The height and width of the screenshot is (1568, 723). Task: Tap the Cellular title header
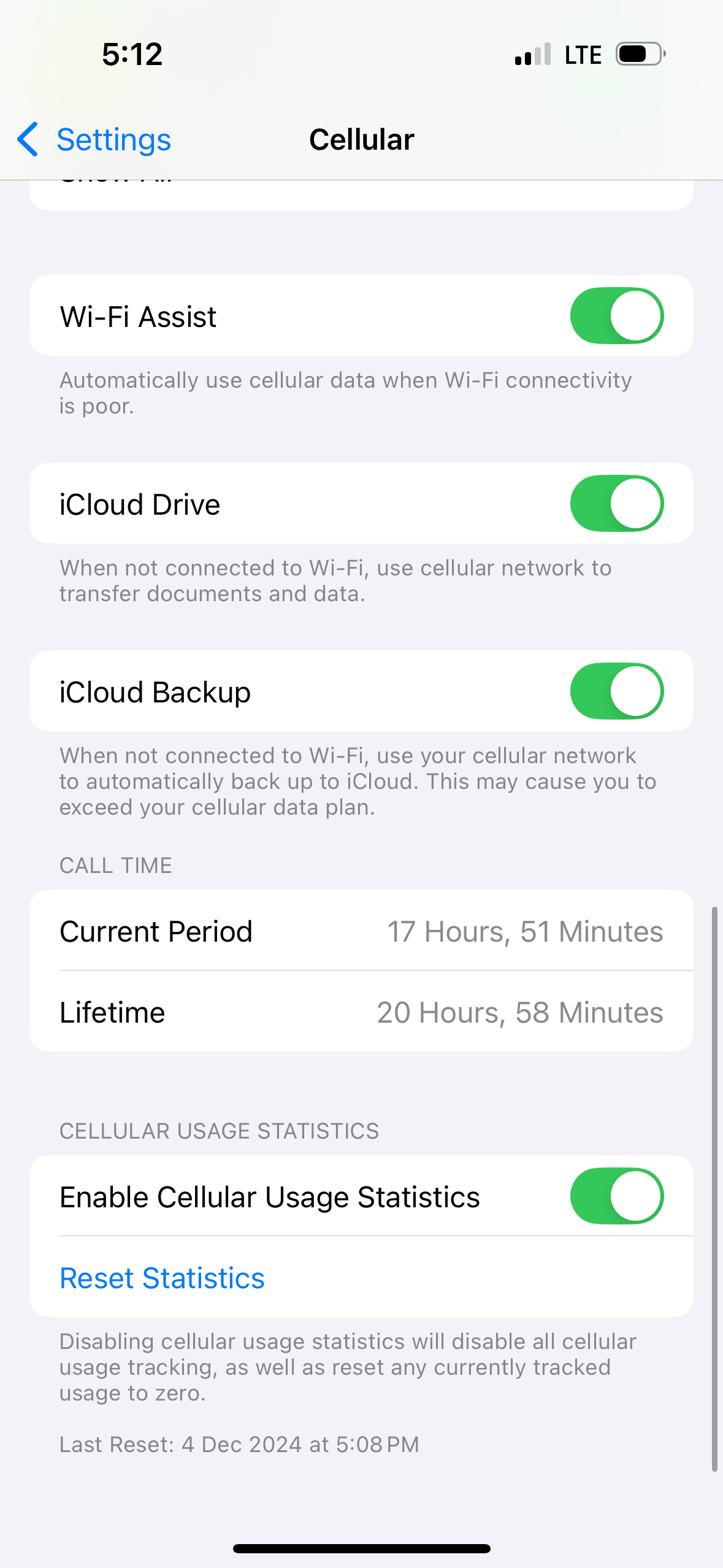click(361, 139)
